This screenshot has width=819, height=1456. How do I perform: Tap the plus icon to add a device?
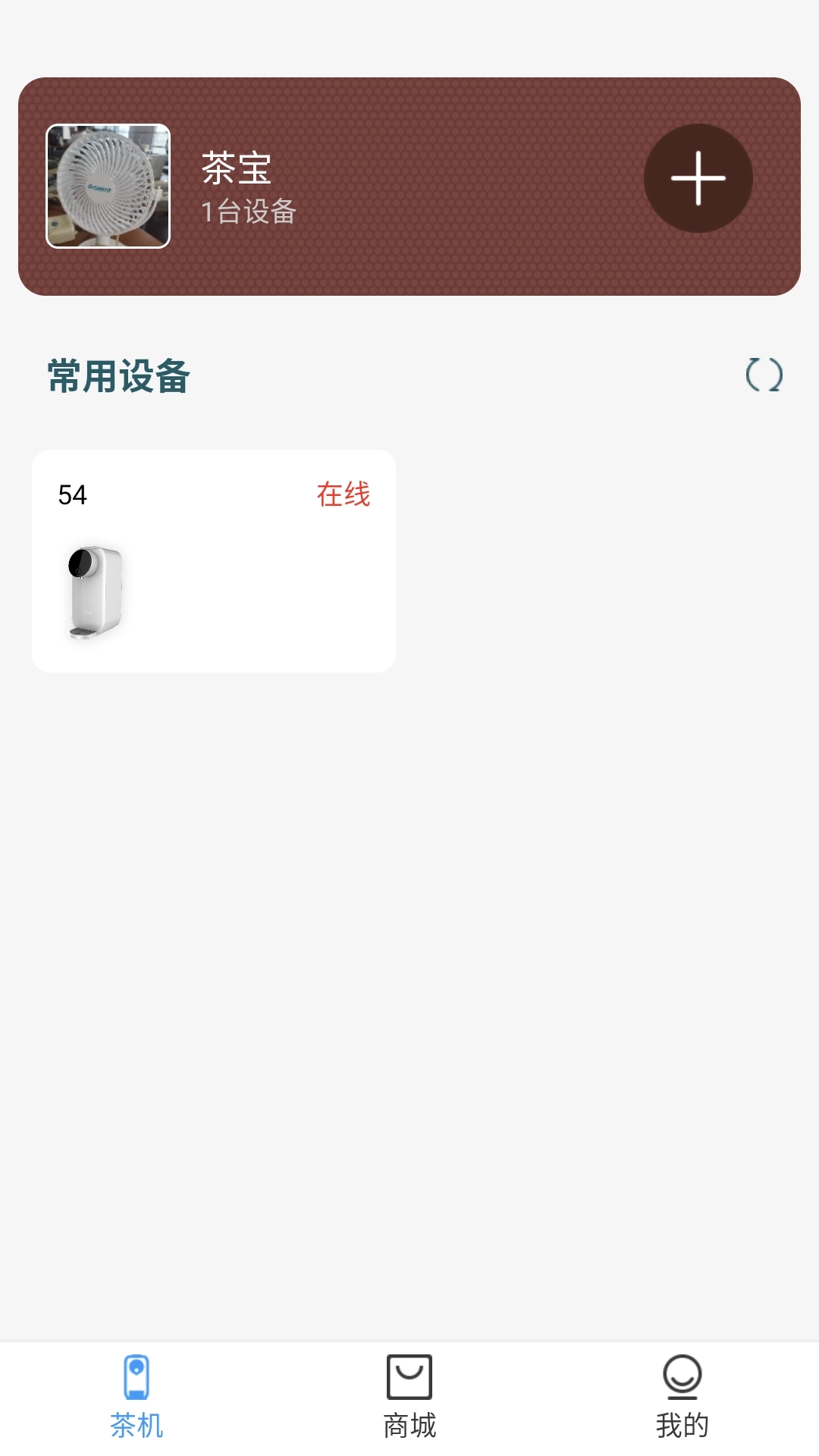tap(697, 177)
